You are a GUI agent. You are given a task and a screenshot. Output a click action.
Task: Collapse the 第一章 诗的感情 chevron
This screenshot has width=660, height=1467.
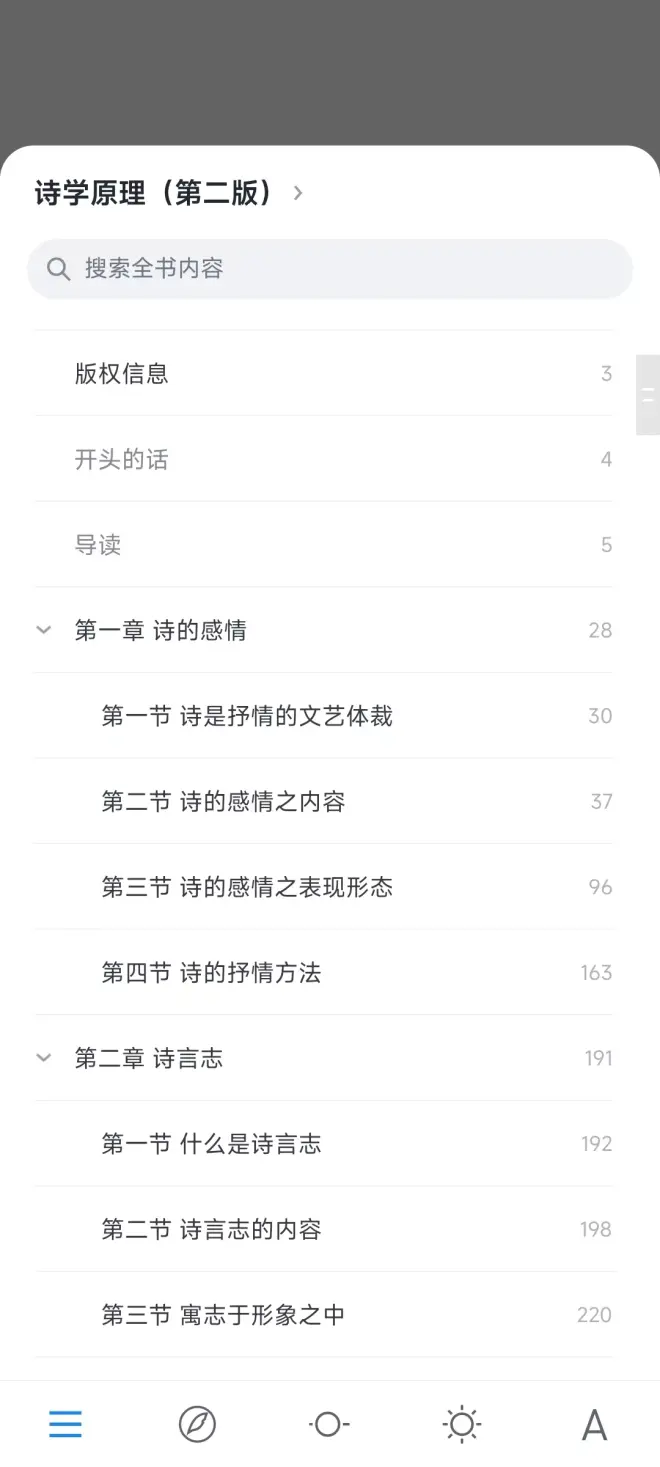point(44,631)
